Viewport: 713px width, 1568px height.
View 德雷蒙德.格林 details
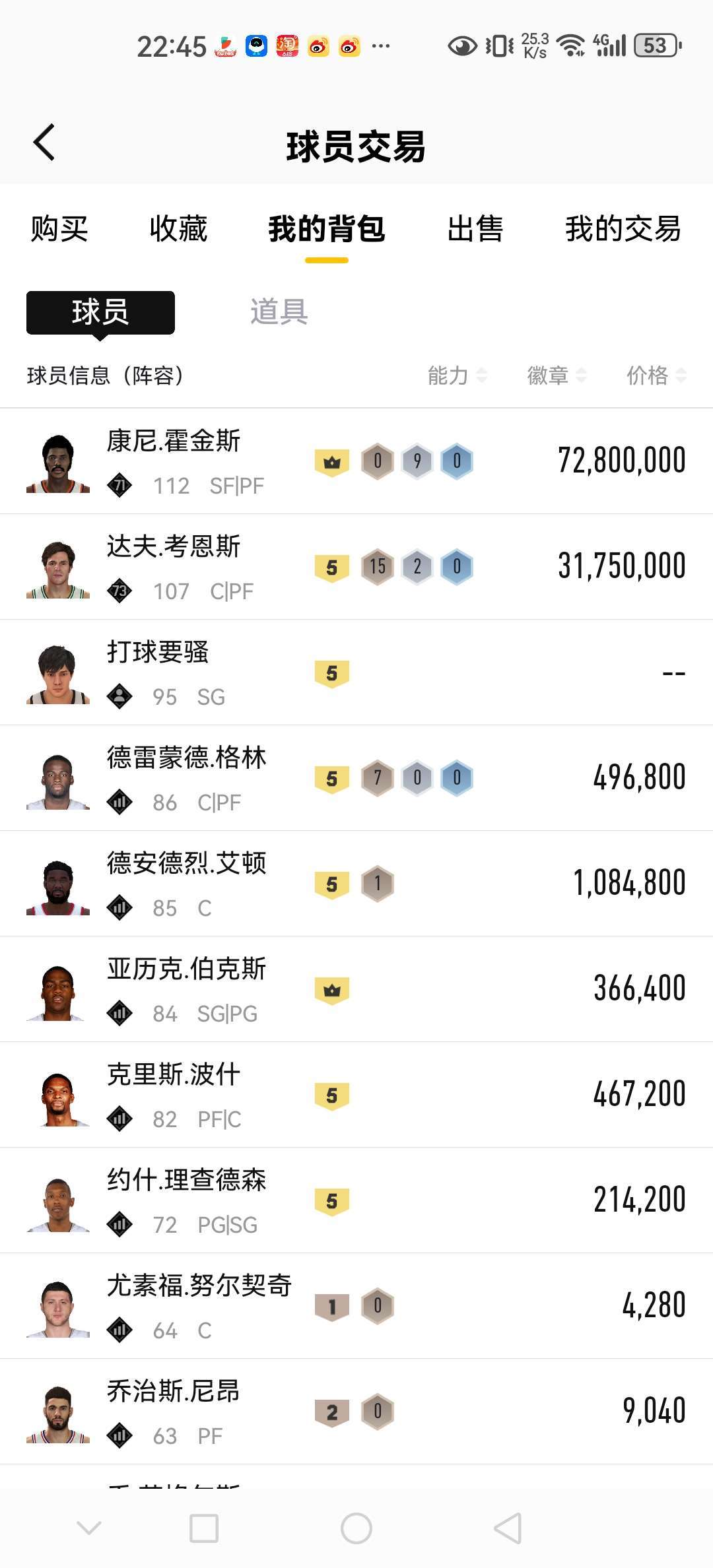(356, 777)
